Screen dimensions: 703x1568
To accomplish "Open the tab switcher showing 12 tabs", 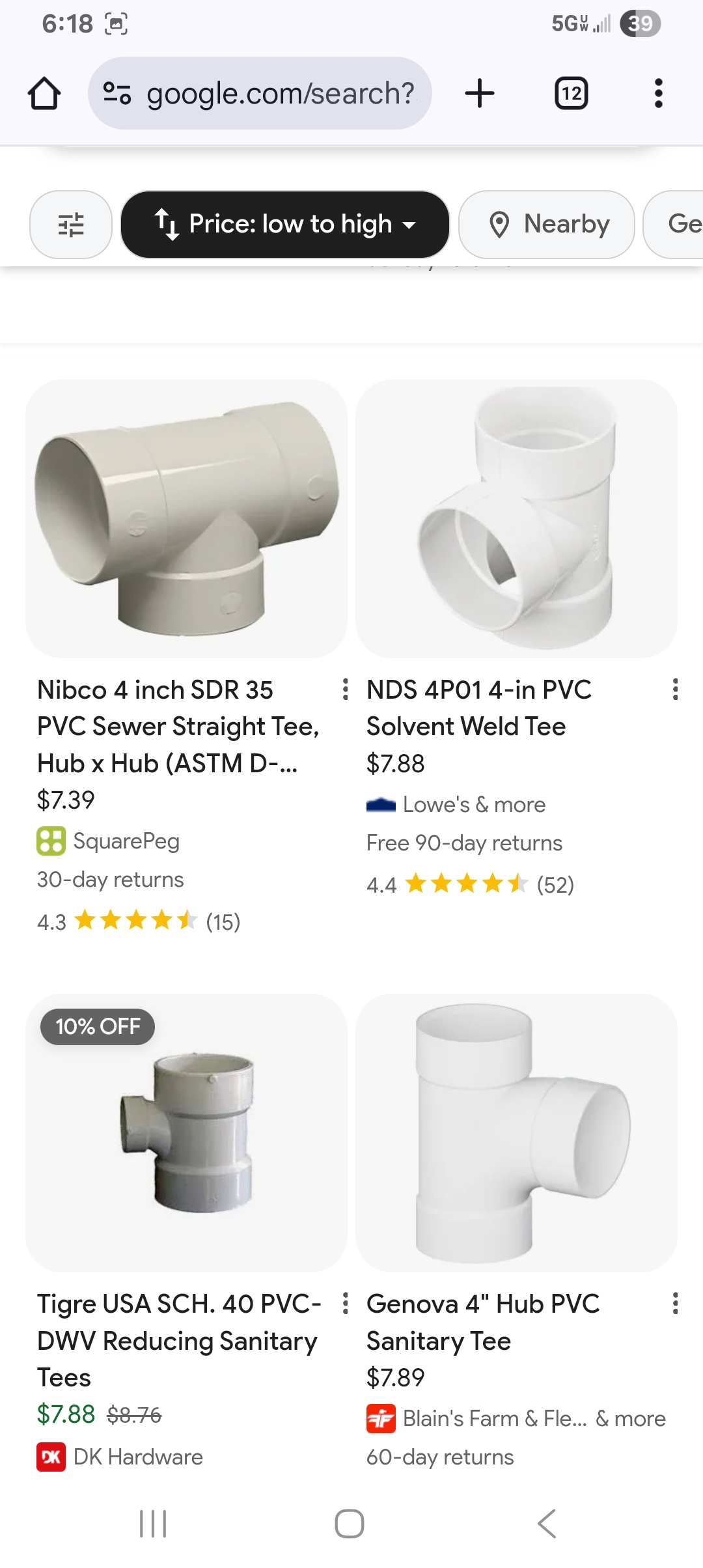I will coord(572,94).
